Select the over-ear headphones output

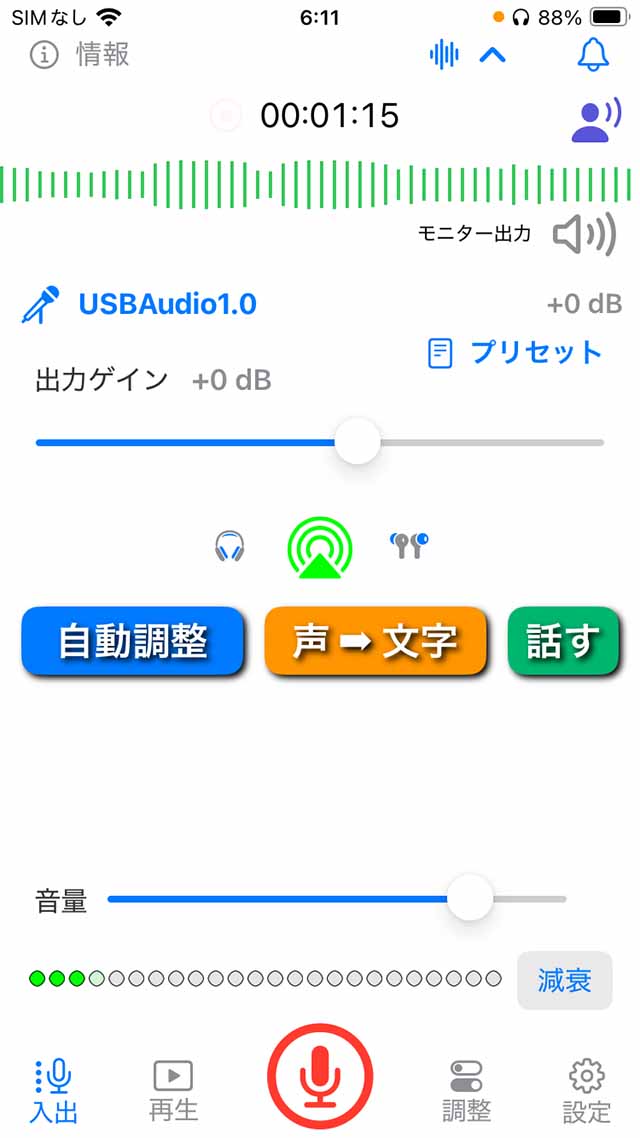(x=230, y=546)
